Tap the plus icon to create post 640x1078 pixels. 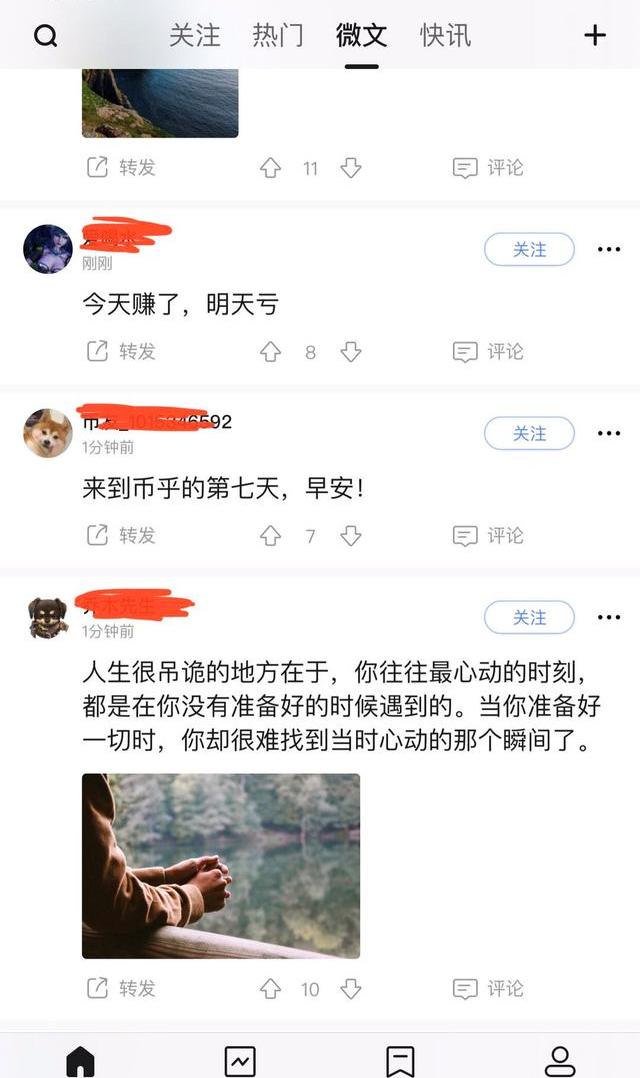click(595, 35)
